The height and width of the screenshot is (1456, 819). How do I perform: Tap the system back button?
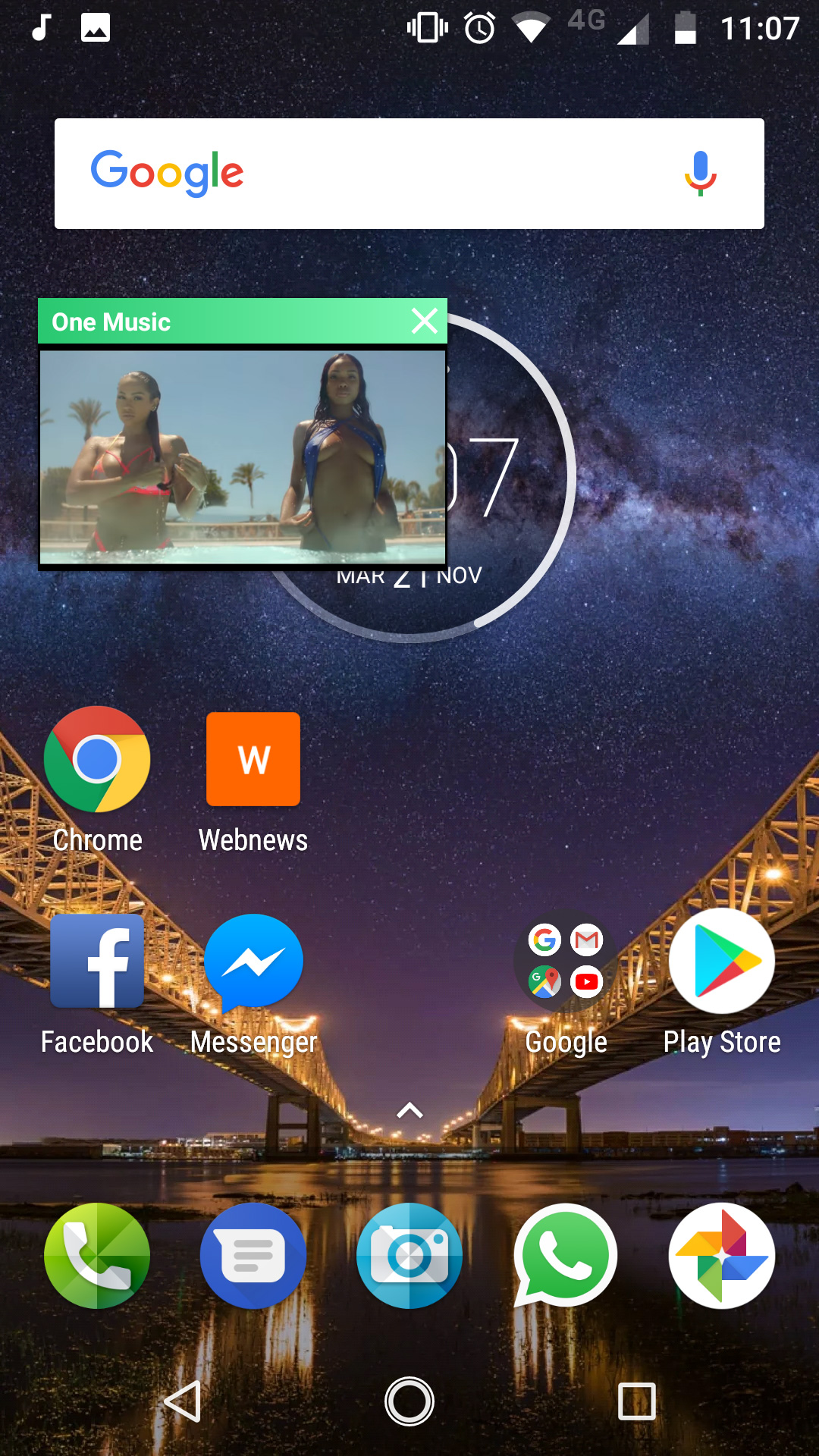coord(182,1401)
